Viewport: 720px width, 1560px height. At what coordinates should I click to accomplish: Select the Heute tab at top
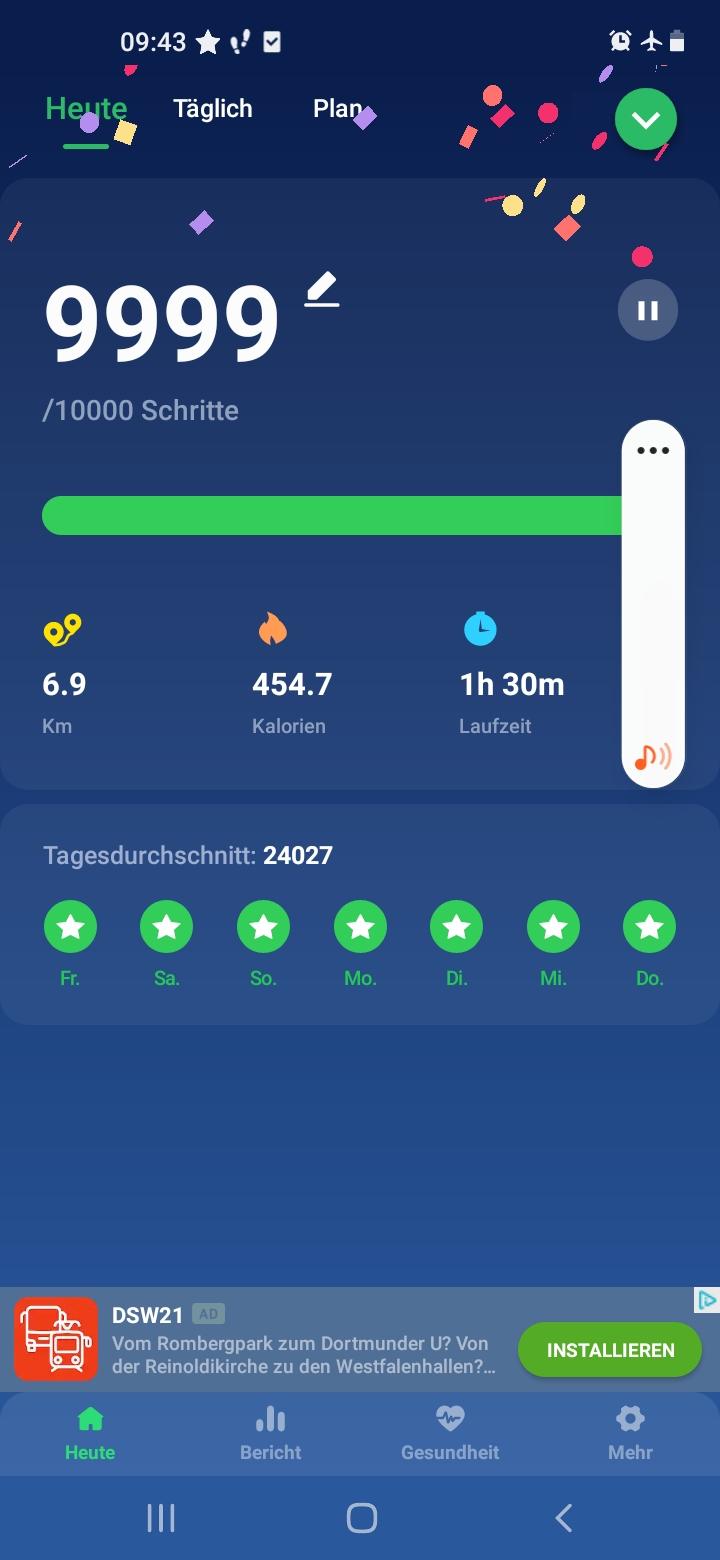tap(86, 109)
